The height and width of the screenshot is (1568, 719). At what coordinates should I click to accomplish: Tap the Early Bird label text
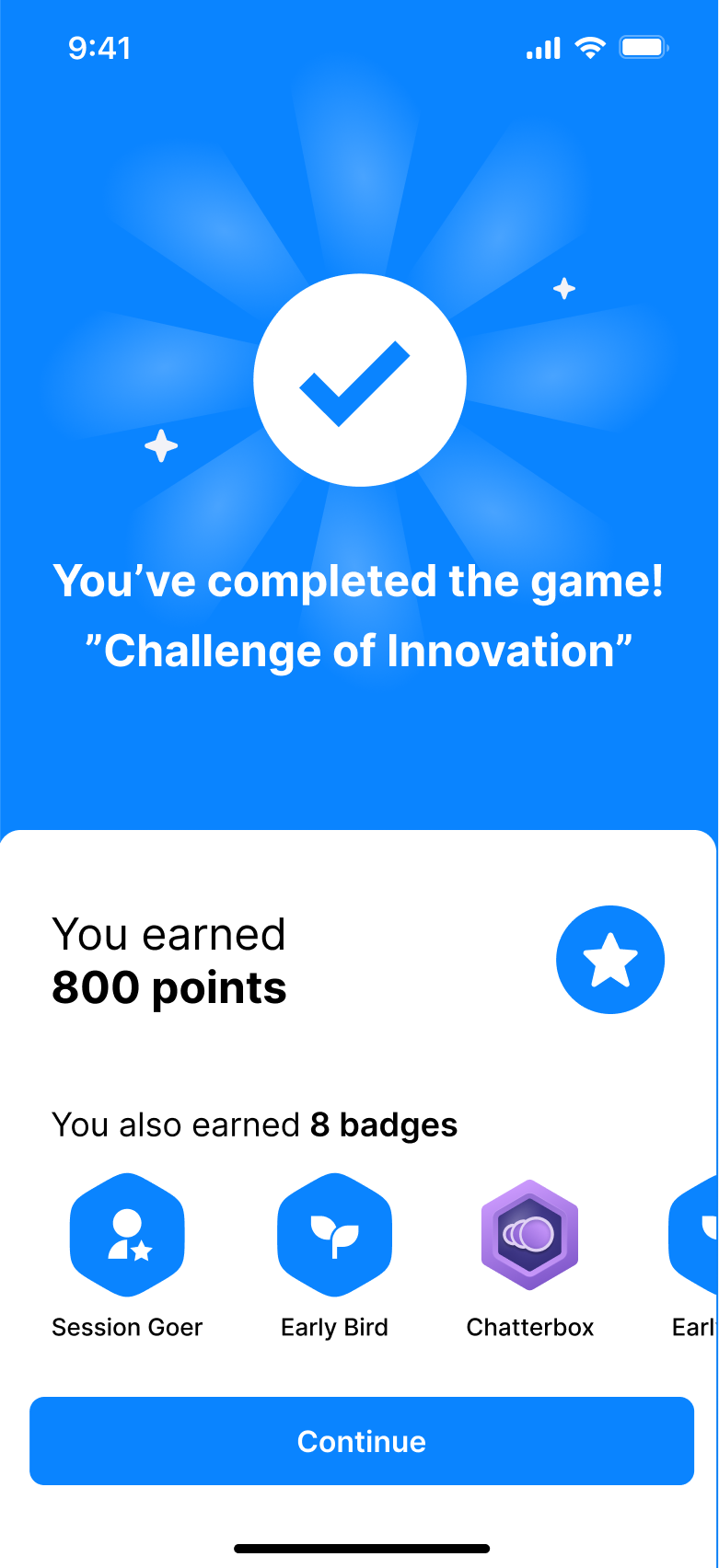pos(334,1326)
